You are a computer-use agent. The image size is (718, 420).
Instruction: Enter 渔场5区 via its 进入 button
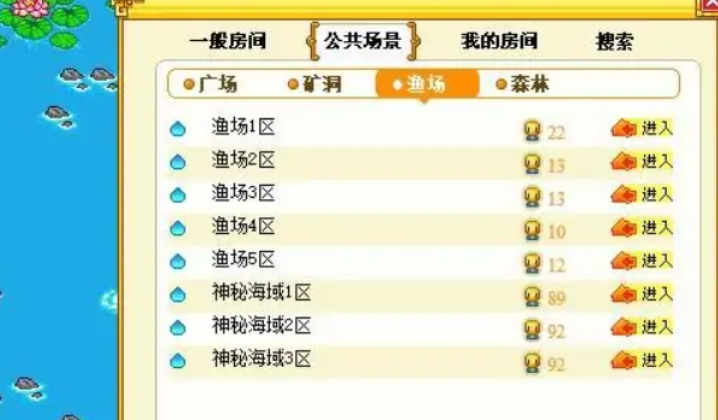pyautogui.click(x=641, y=261)
